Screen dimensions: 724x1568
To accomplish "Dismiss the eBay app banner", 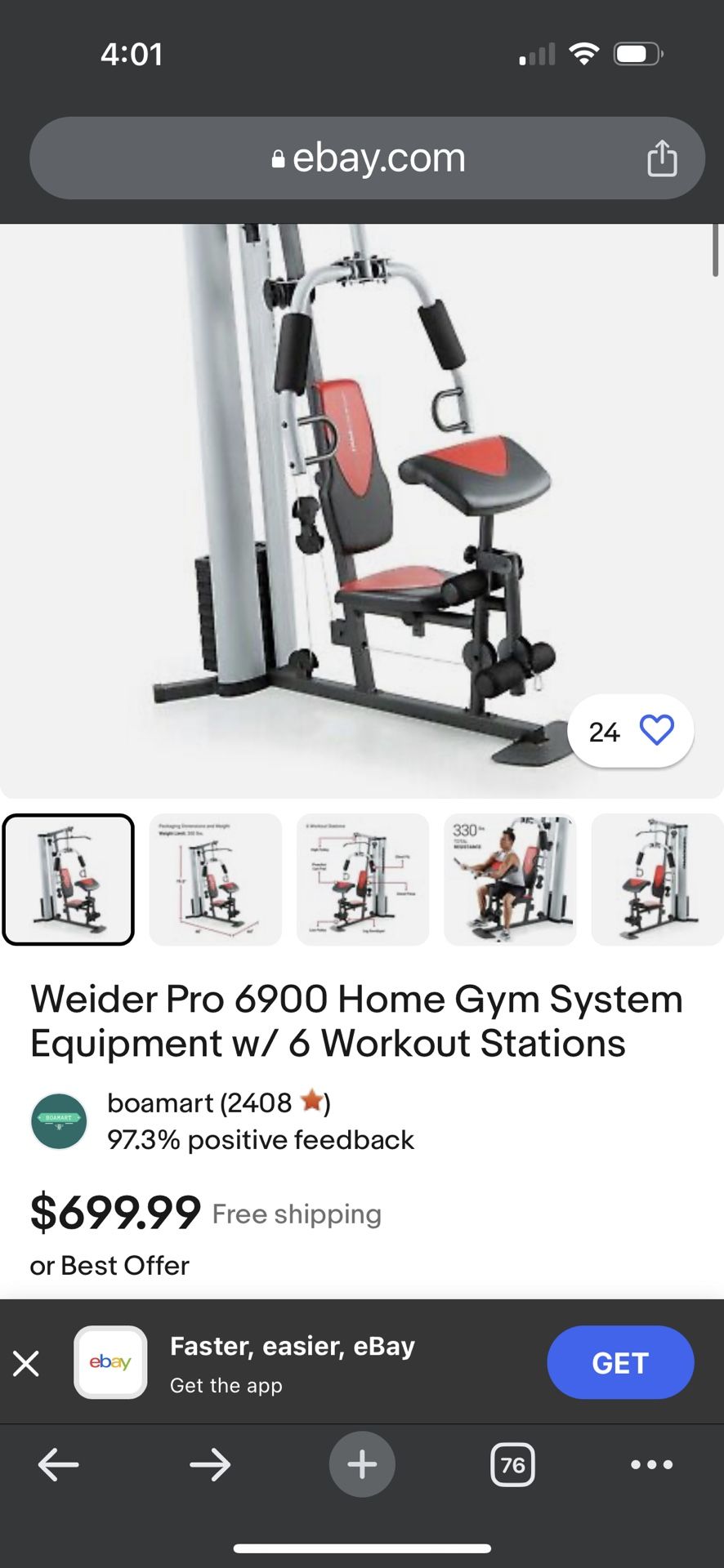I will 26,1363.
